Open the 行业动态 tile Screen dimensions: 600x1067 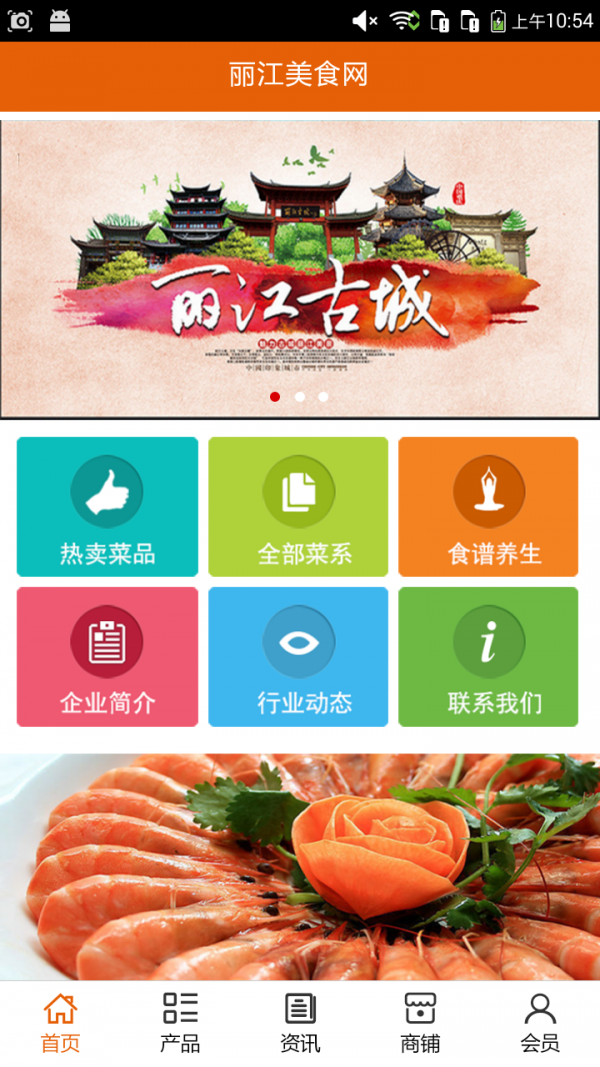click(298, 657)
